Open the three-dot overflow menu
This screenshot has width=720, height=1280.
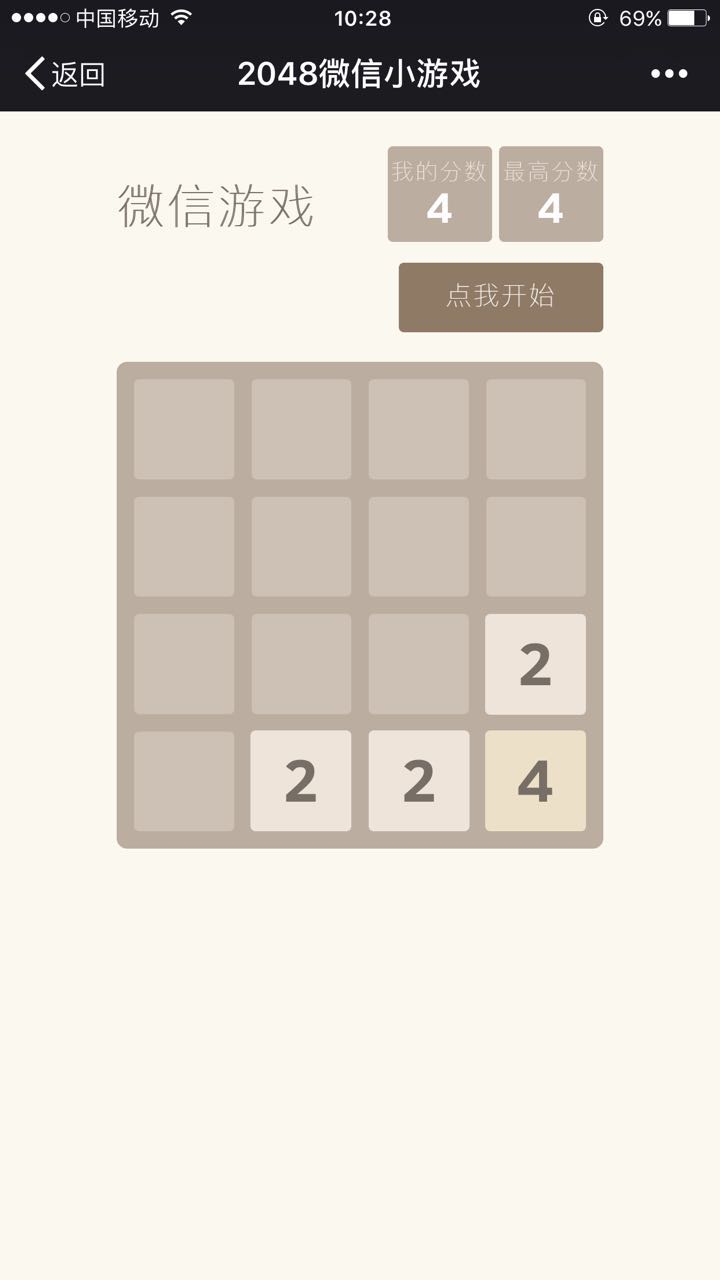click(x=669, y=74)
